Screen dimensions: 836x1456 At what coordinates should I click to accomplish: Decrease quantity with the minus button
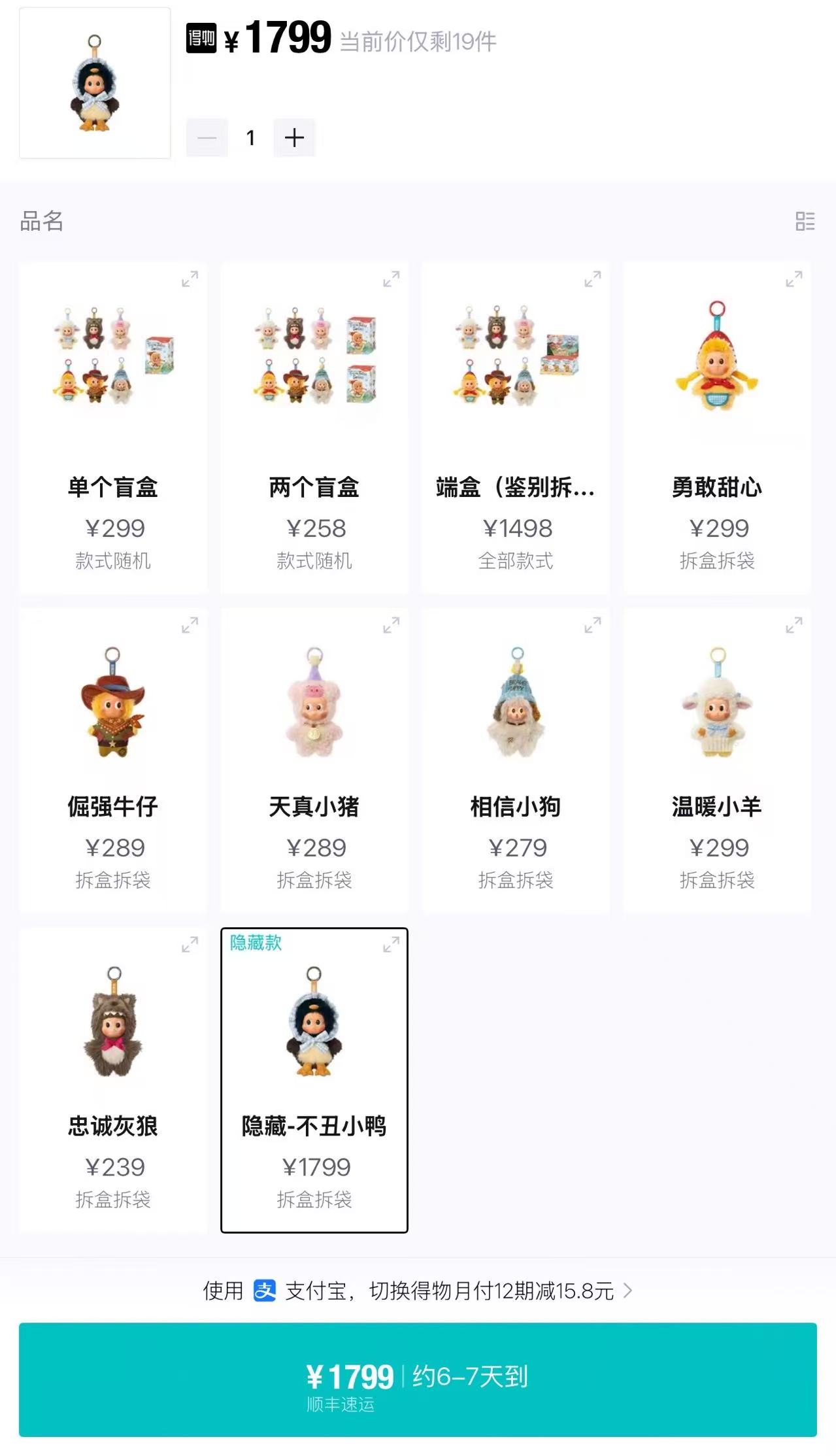(x=207, y=137)
